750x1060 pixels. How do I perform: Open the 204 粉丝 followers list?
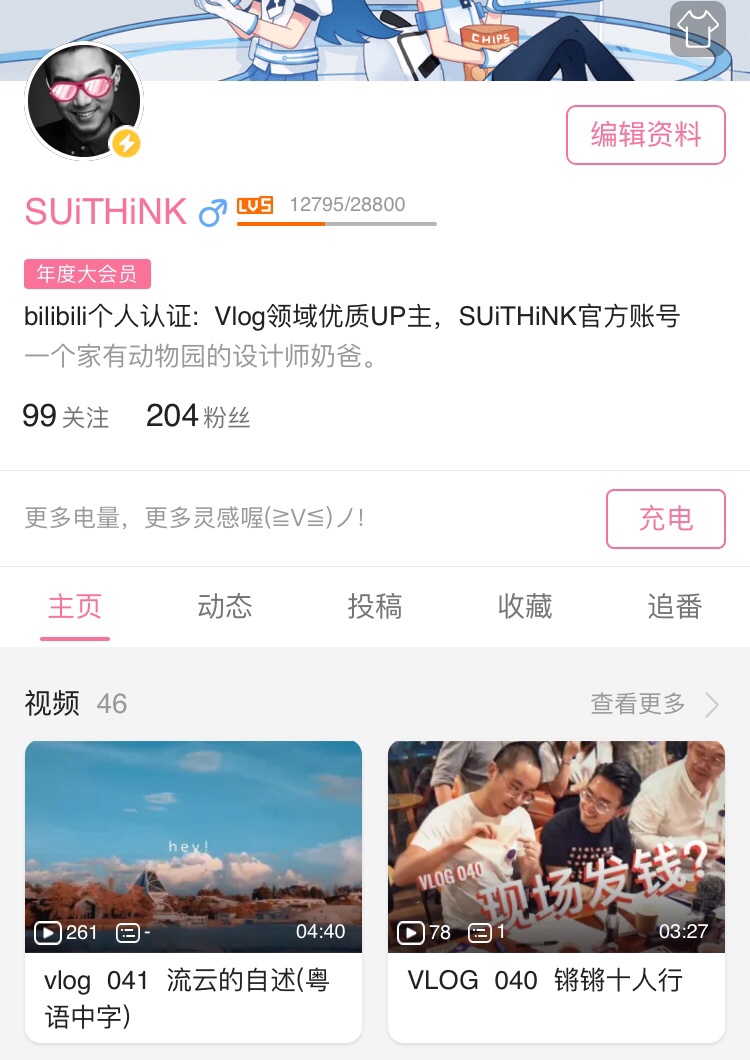pyautogui.click(x=198, y=416)
